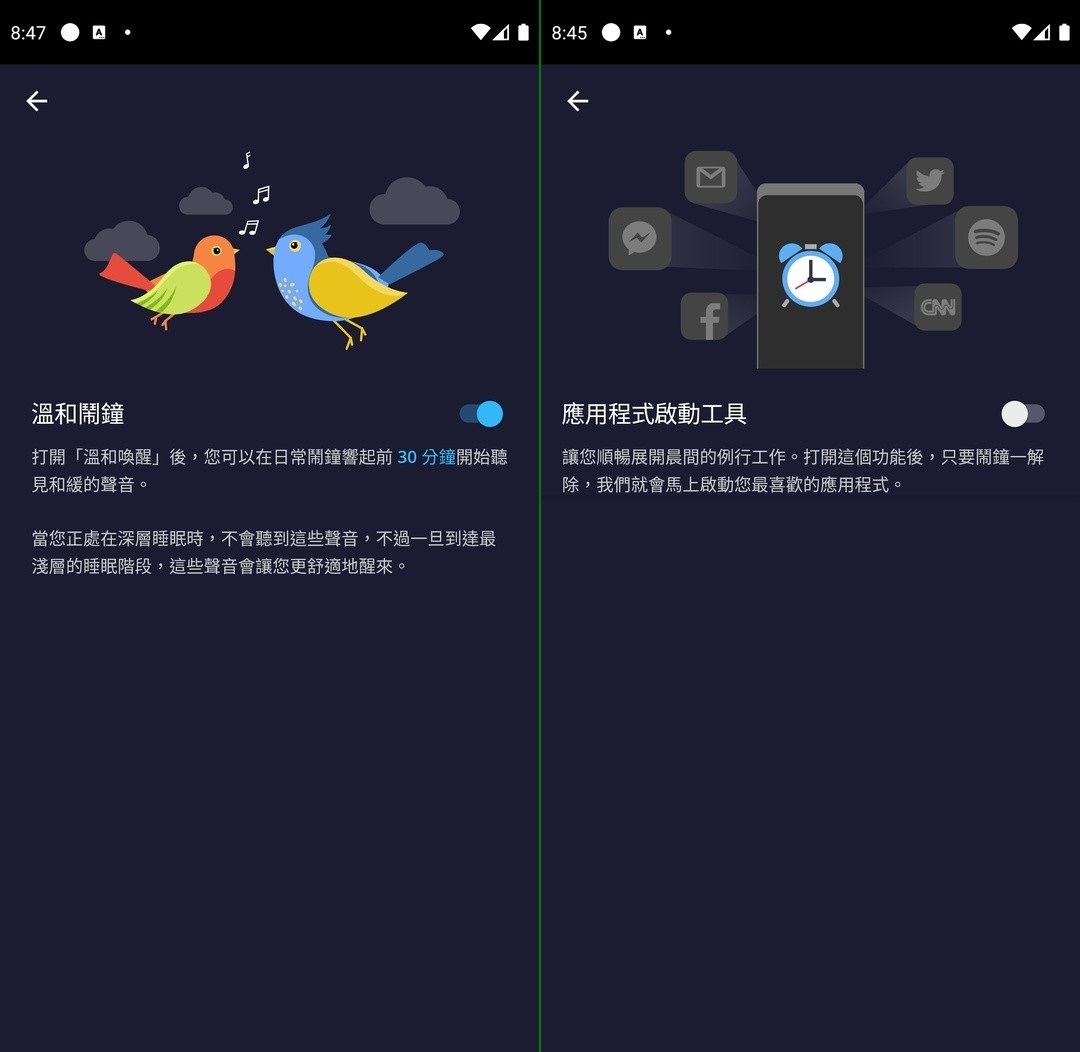
Task: Enable the 應用程式啟動工具 switch
Action: [1022, 414]
